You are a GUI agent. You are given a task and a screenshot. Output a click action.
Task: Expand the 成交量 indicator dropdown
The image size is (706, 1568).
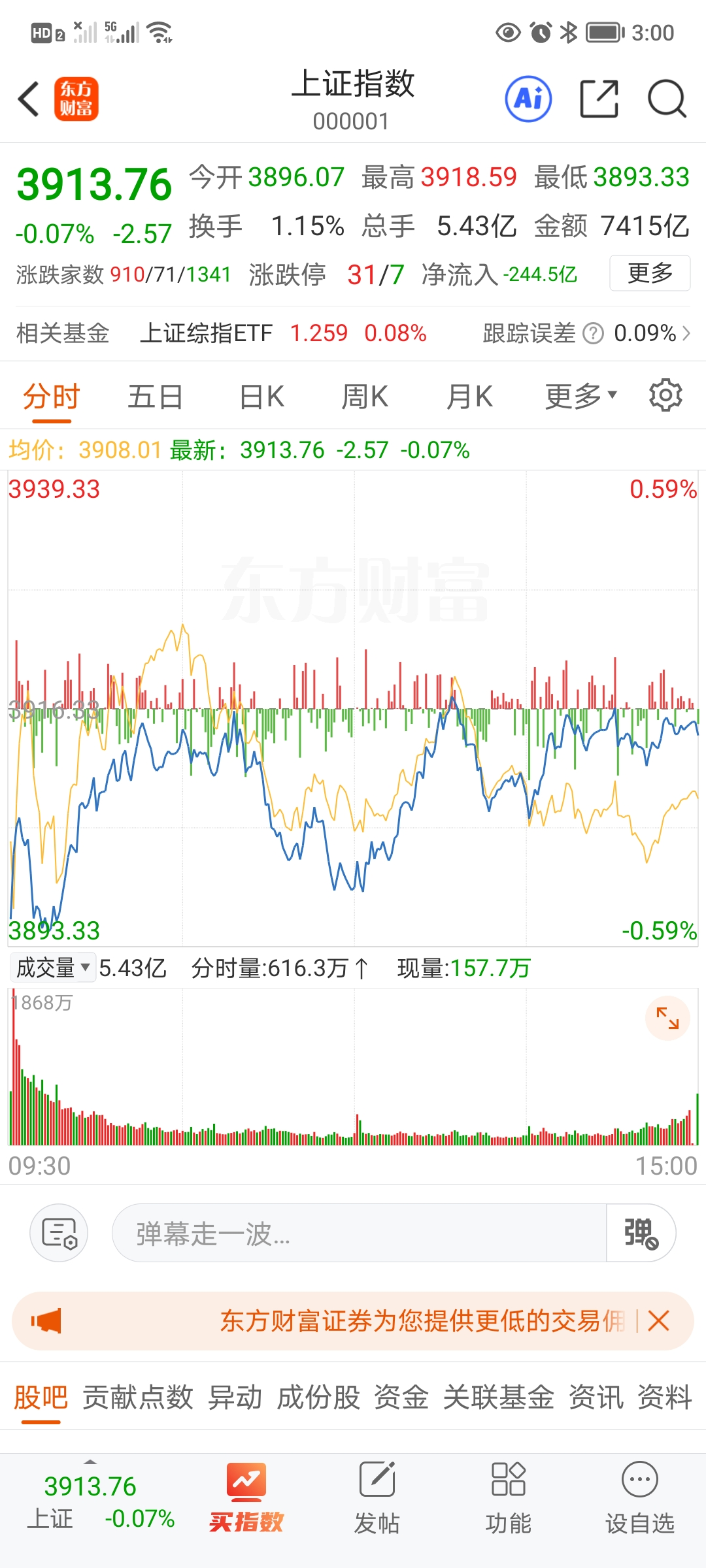[52, 968]
